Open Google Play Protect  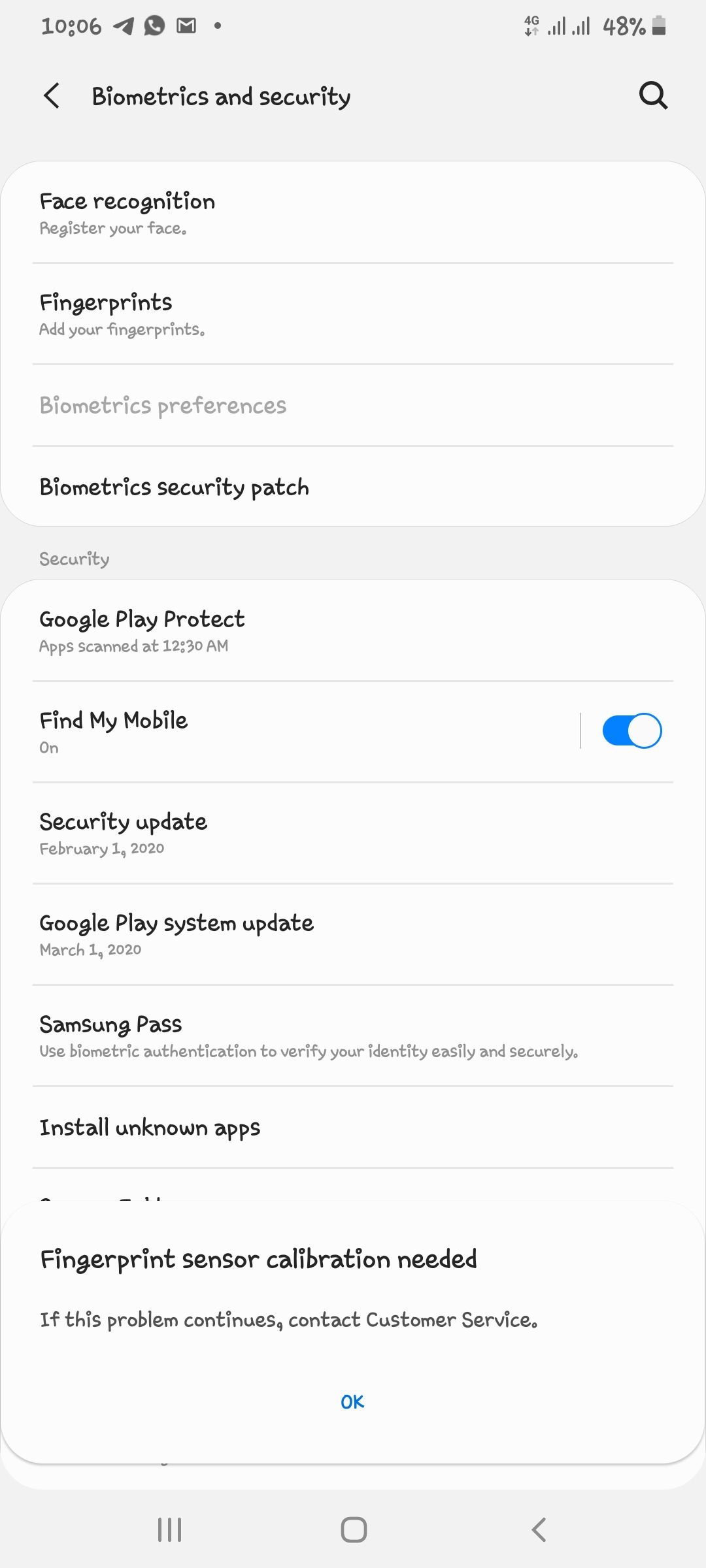click(x=353, y=630)
